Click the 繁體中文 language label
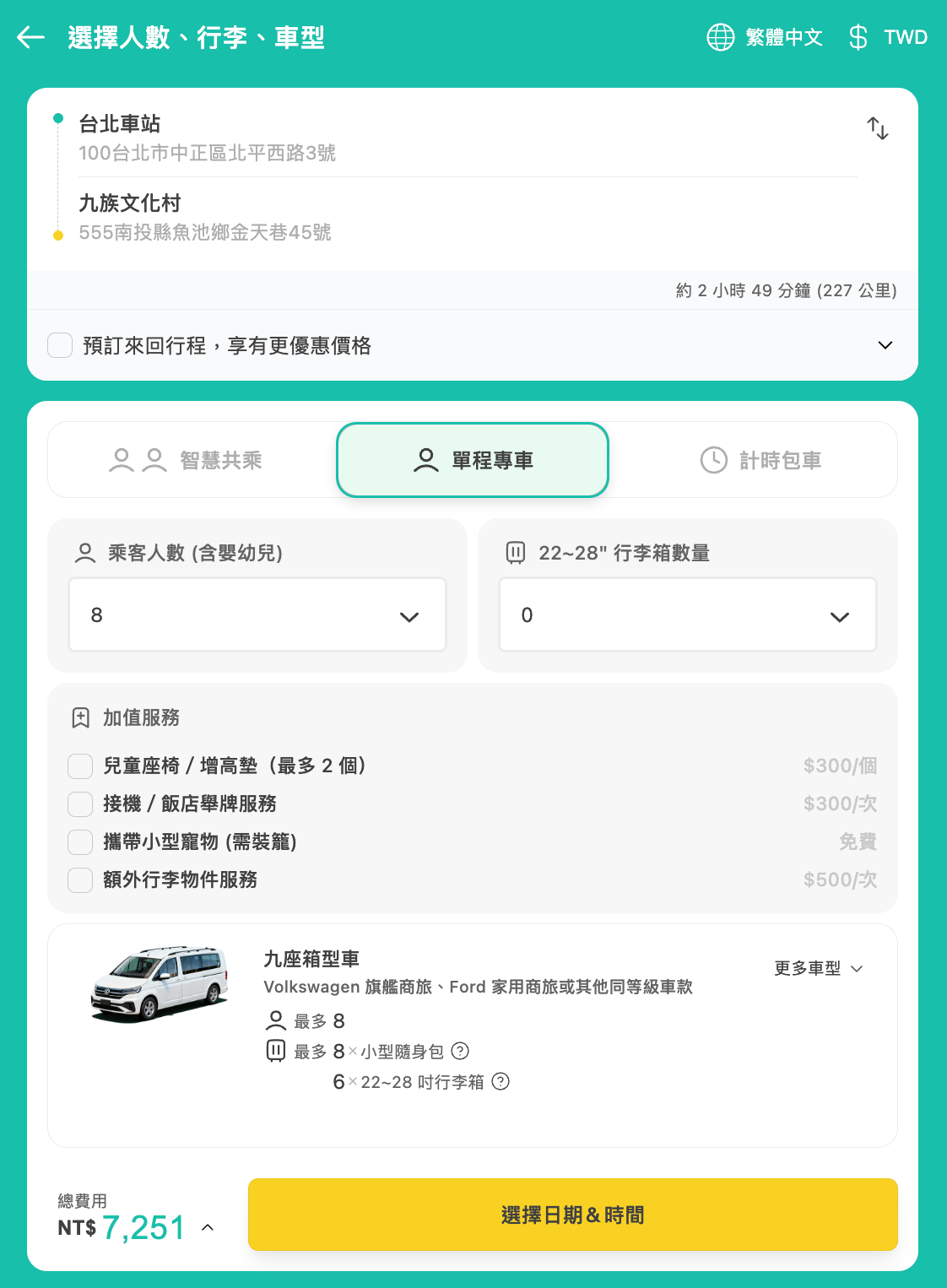This screenshot has height=1288, width=947. pyautogui.click(x=784, y=37)
